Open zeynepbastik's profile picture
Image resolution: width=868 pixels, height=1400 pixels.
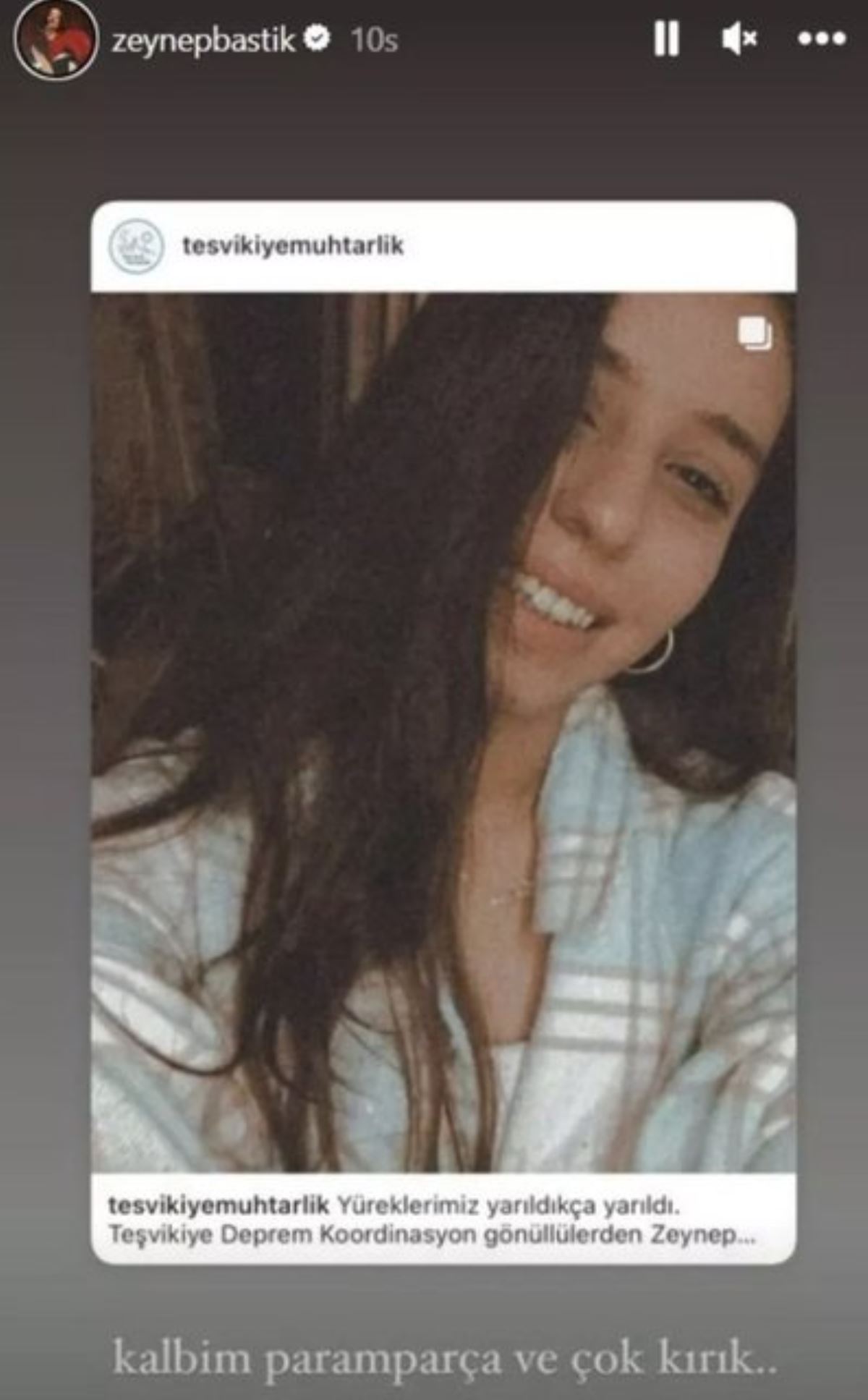click(x=55, y=39)
